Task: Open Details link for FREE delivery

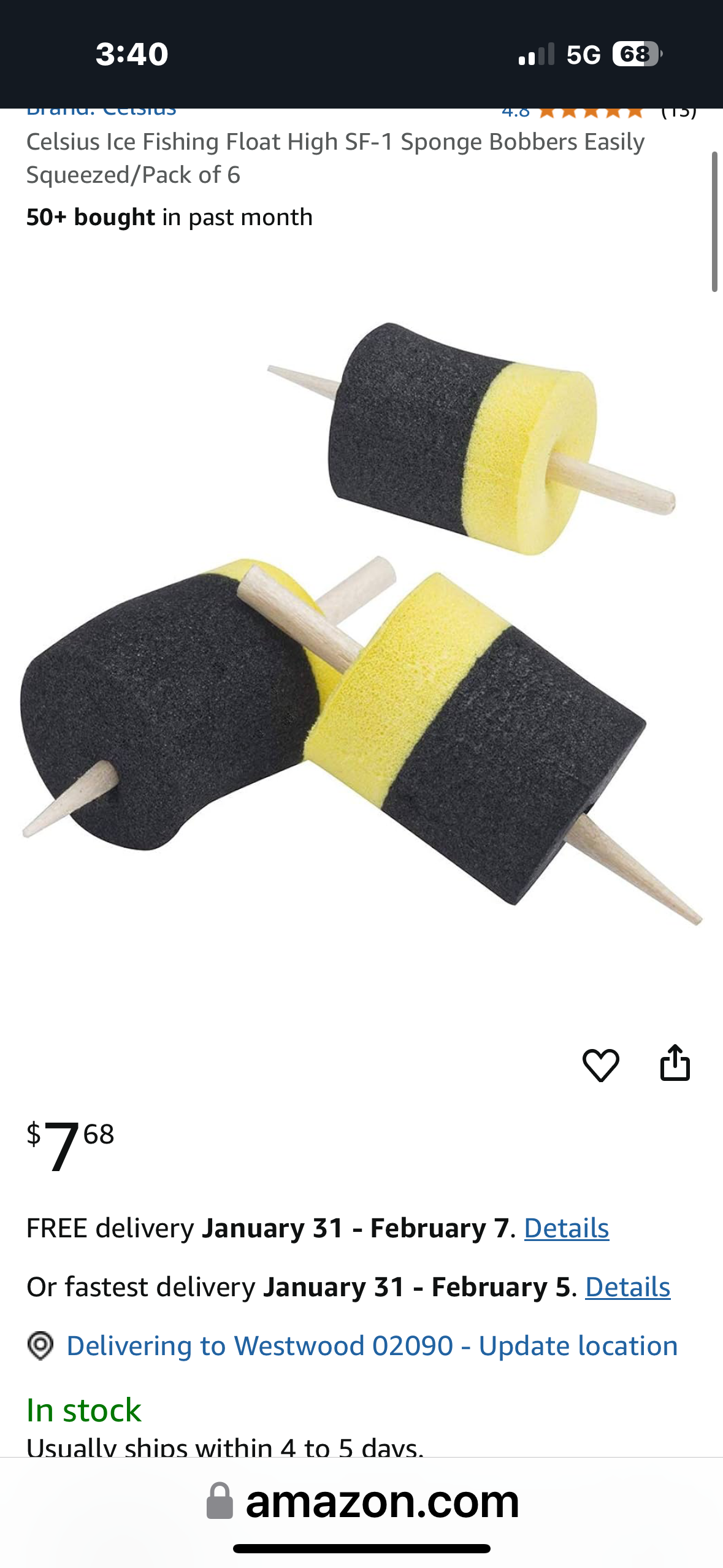Action: point(567,1228)
